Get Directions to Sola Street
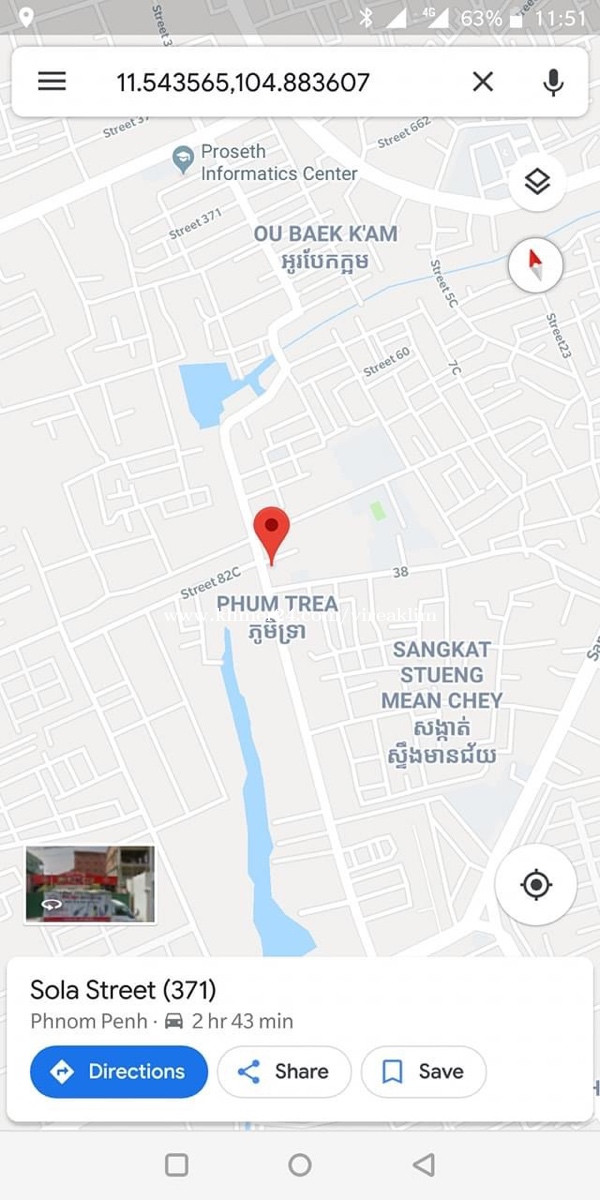The image size is (600, 1200). point(119,1071)
